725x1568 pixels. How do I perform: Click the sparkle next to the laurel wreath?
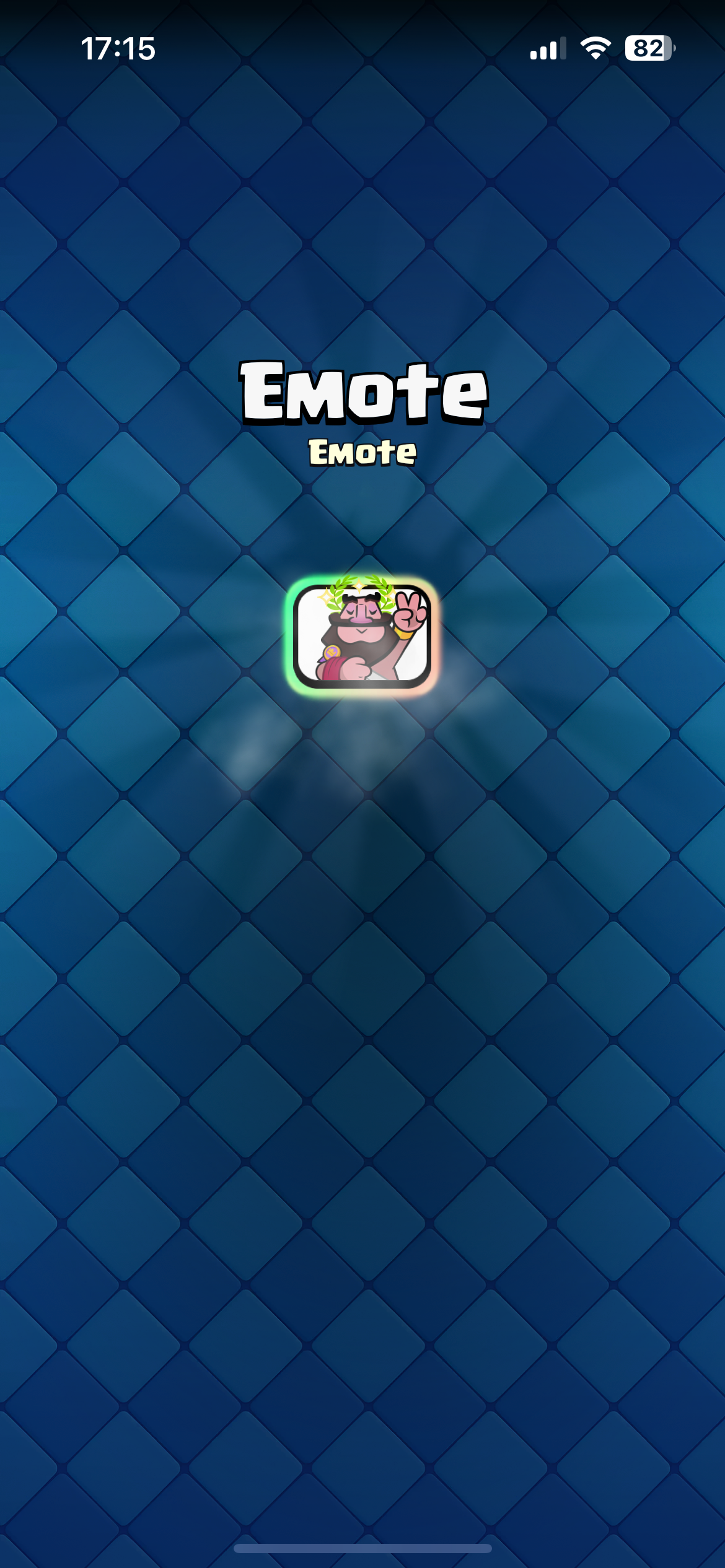[x=325, y=597]
